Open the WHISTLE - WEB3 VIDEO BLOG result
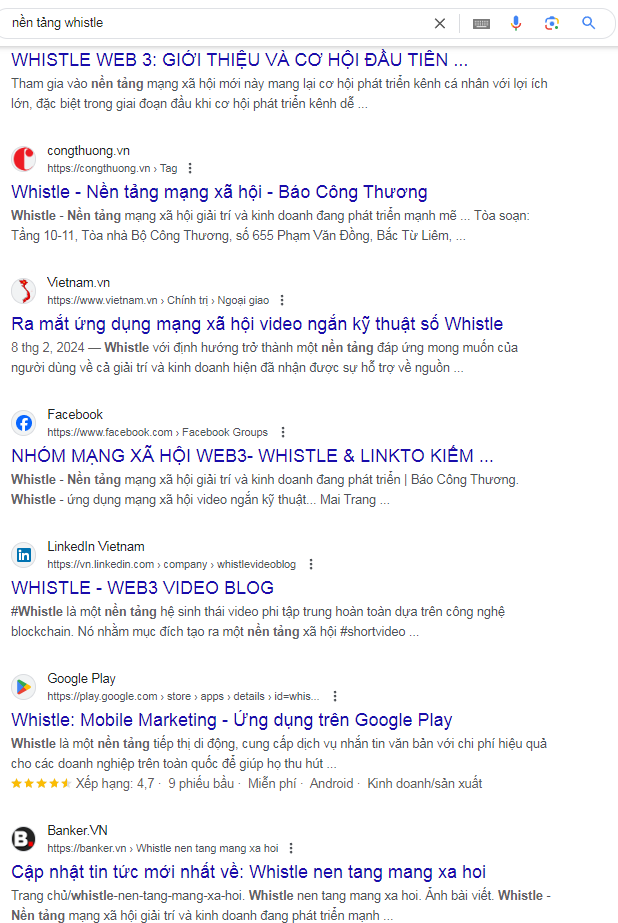The width and height of the screenshot is (618, 923). [x=142, y=588]
